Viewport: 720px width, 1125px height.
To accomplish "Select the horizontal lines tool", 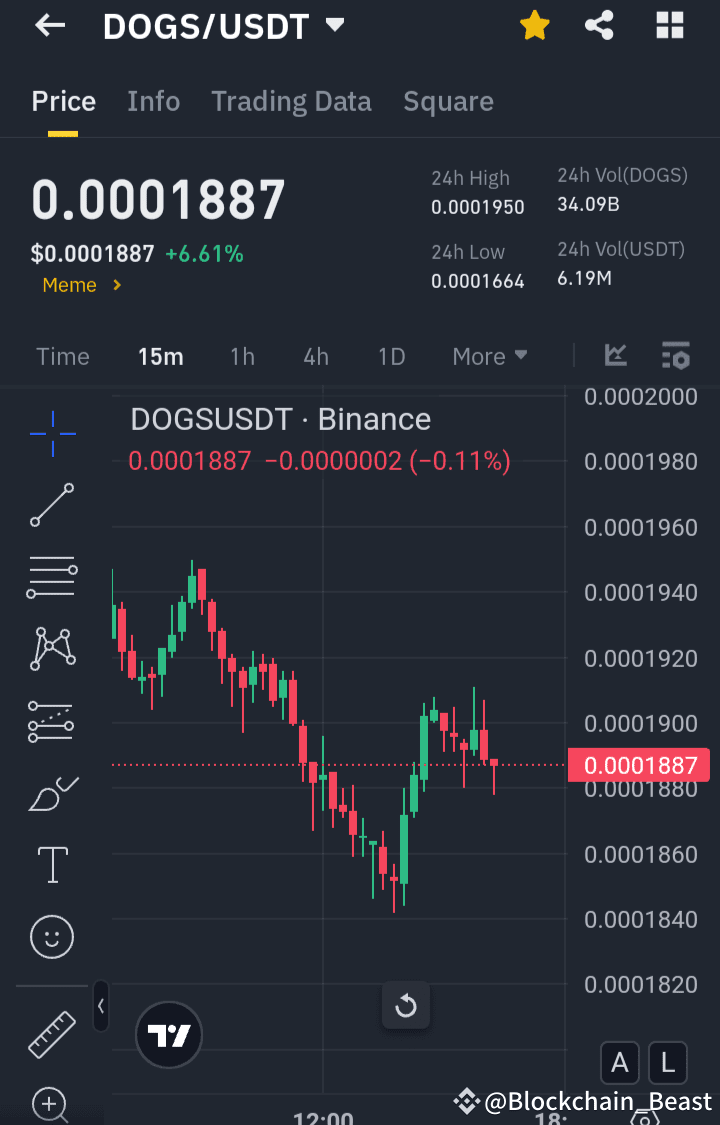I will coord(51,576).
